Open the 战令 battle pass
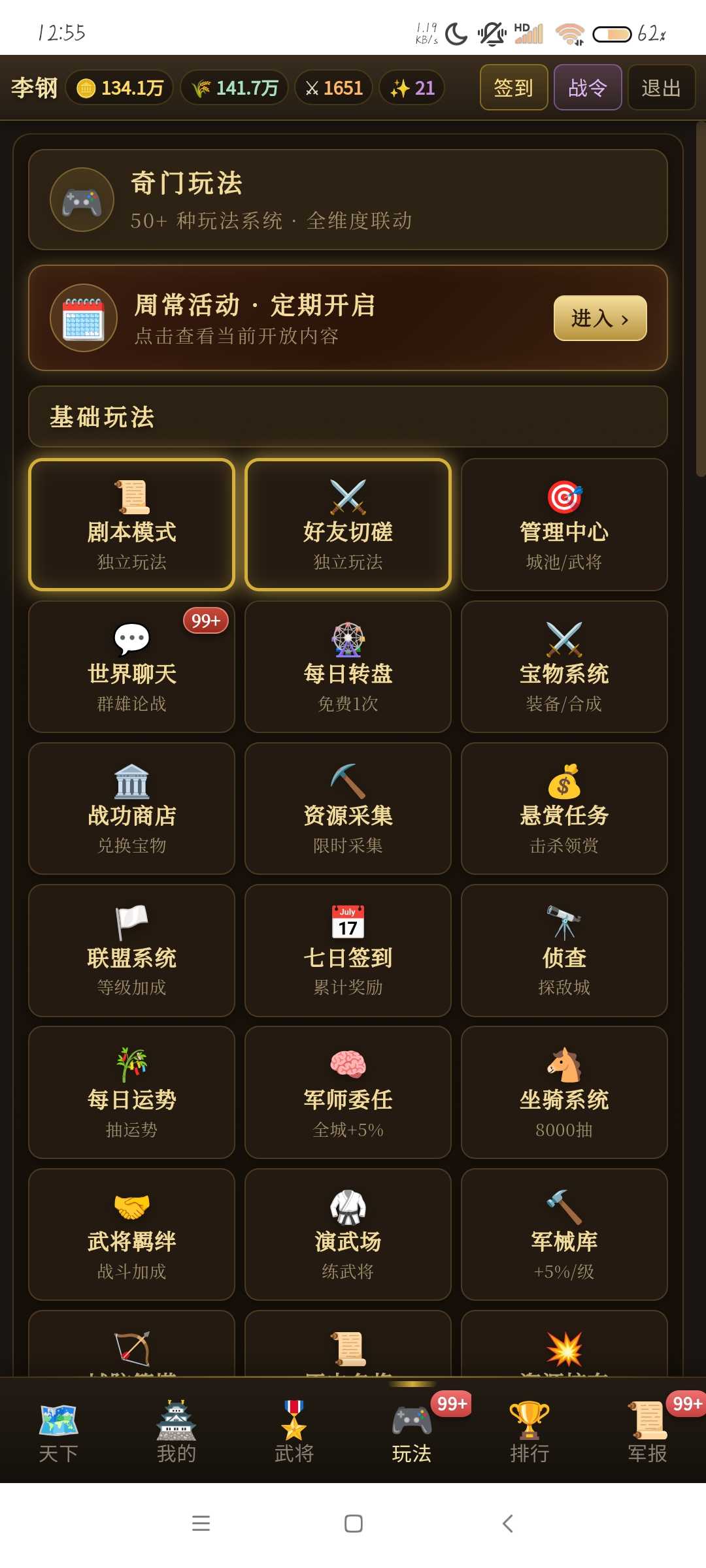706x1568 pixels. [x=588, y=88]
